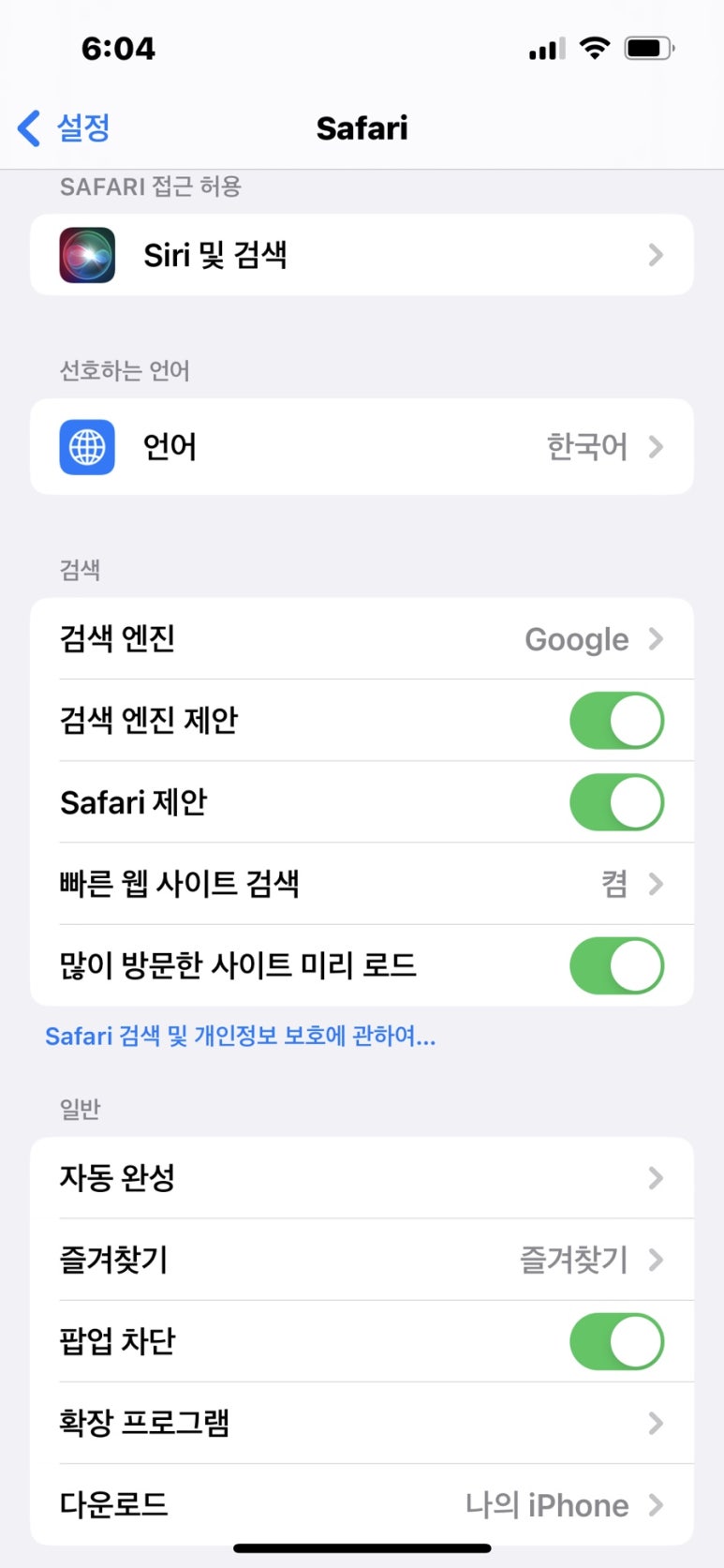
Task: Open Safari 검색 및 개인정보 보호에 관하여 link
Action: [240, 1036]
